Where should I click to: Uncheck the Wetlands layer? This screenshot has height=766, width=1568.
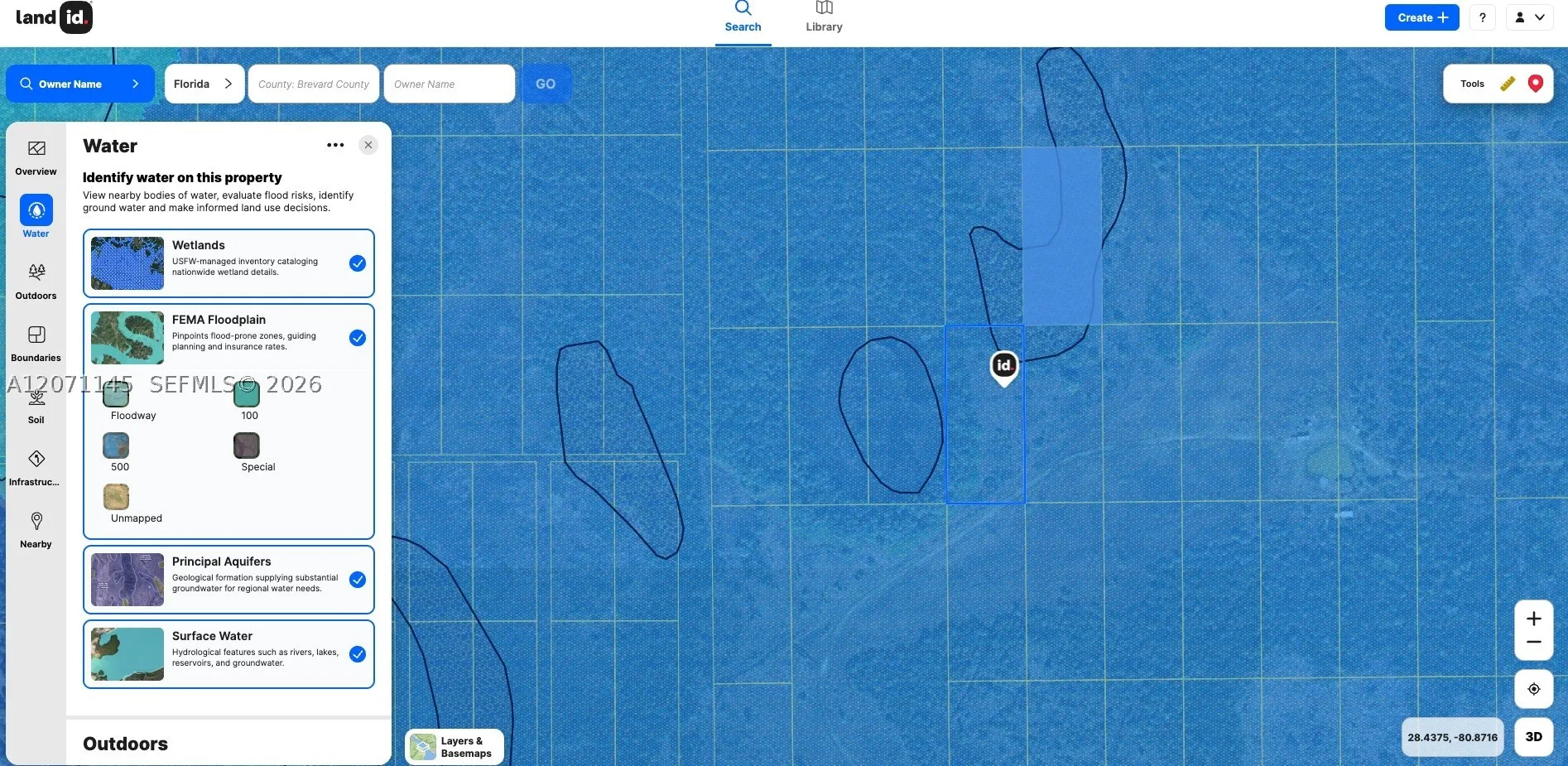click(x=358, y=263)
